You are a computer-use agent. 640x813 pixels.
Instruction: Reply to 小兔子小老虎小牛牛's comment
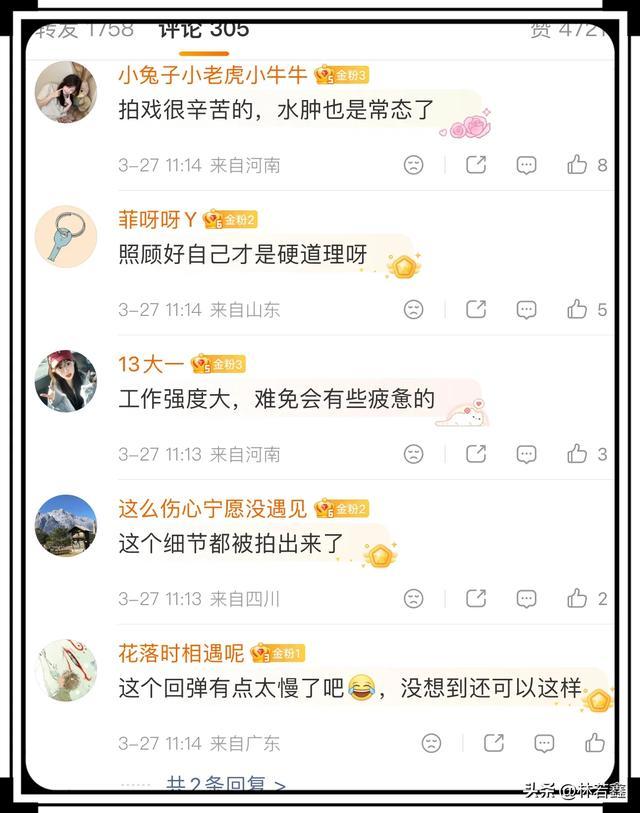526,165
